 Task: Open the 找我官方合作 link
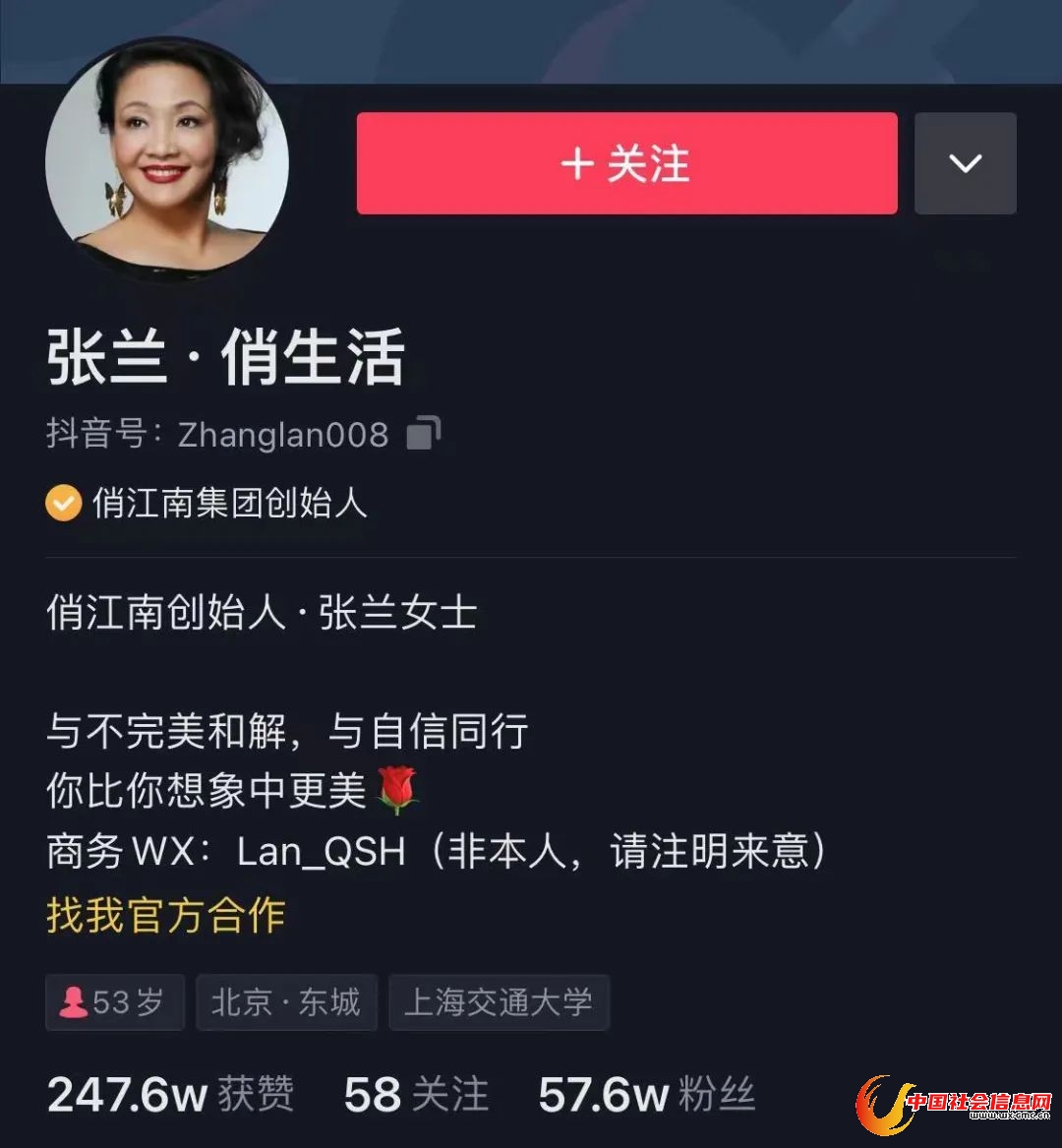[x=165, y=915]
